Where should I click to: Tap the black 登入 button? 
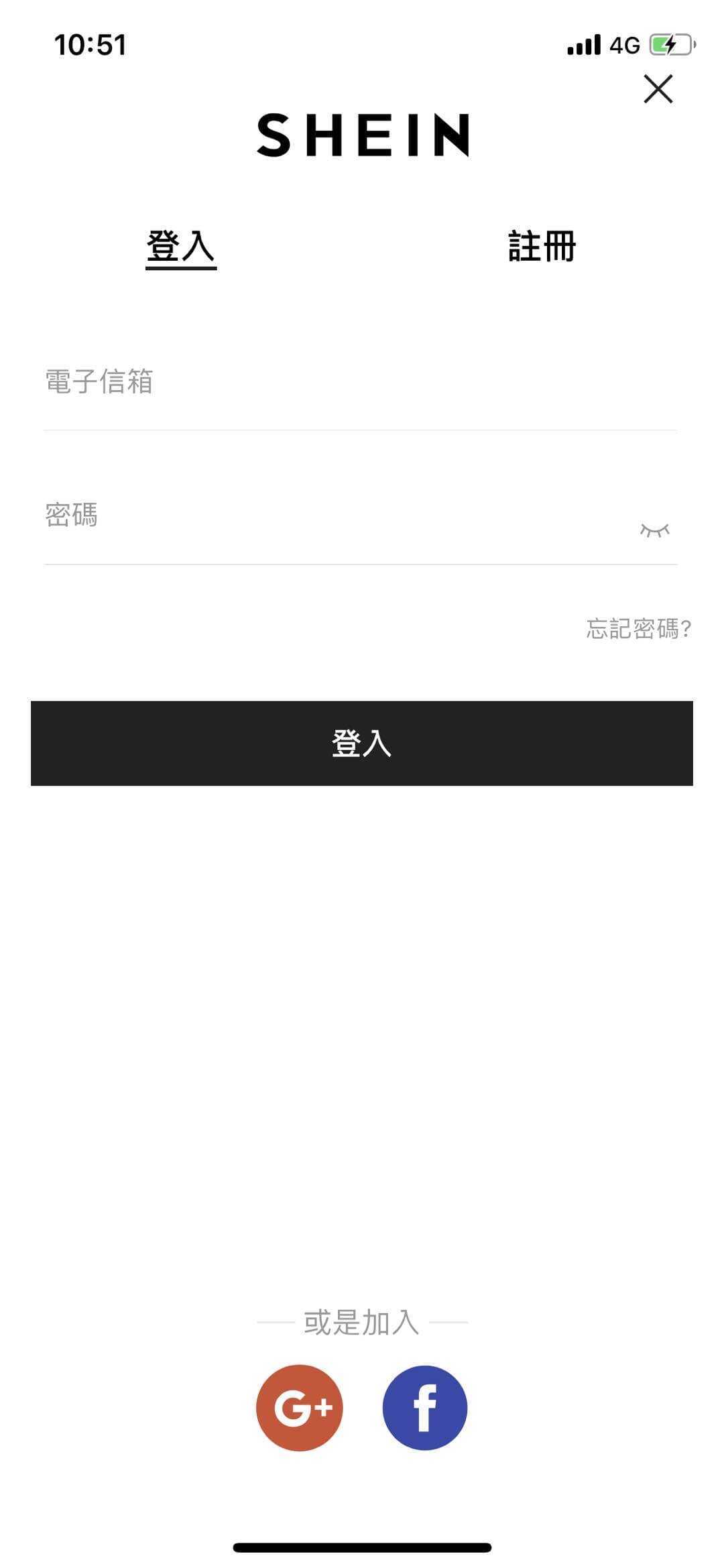(362, 743)
